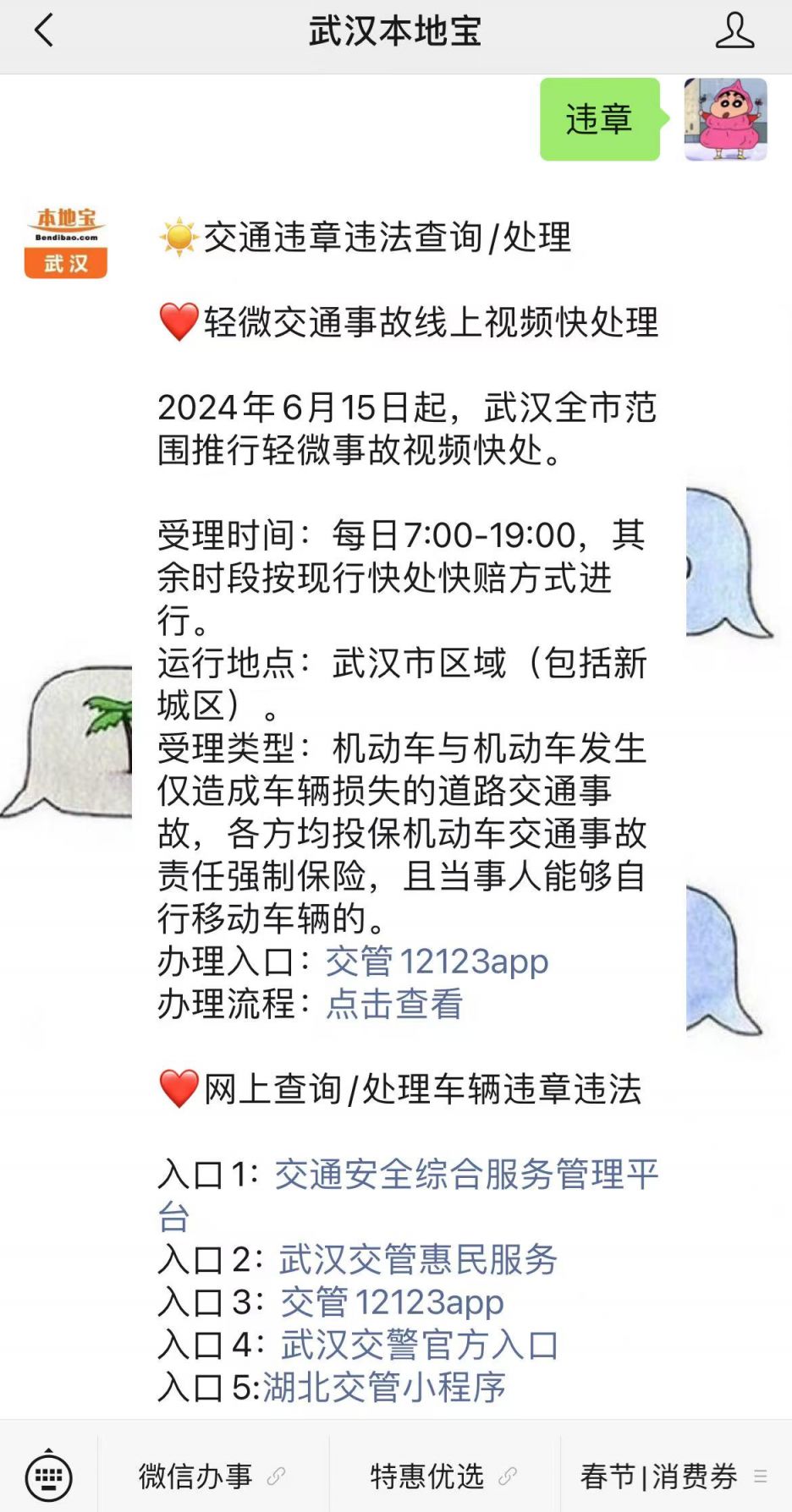Tap my avatar beside the 违章 message
The height and width of the screenshot is (1512, 792).
pyautogui.click(x=725, y=119)
